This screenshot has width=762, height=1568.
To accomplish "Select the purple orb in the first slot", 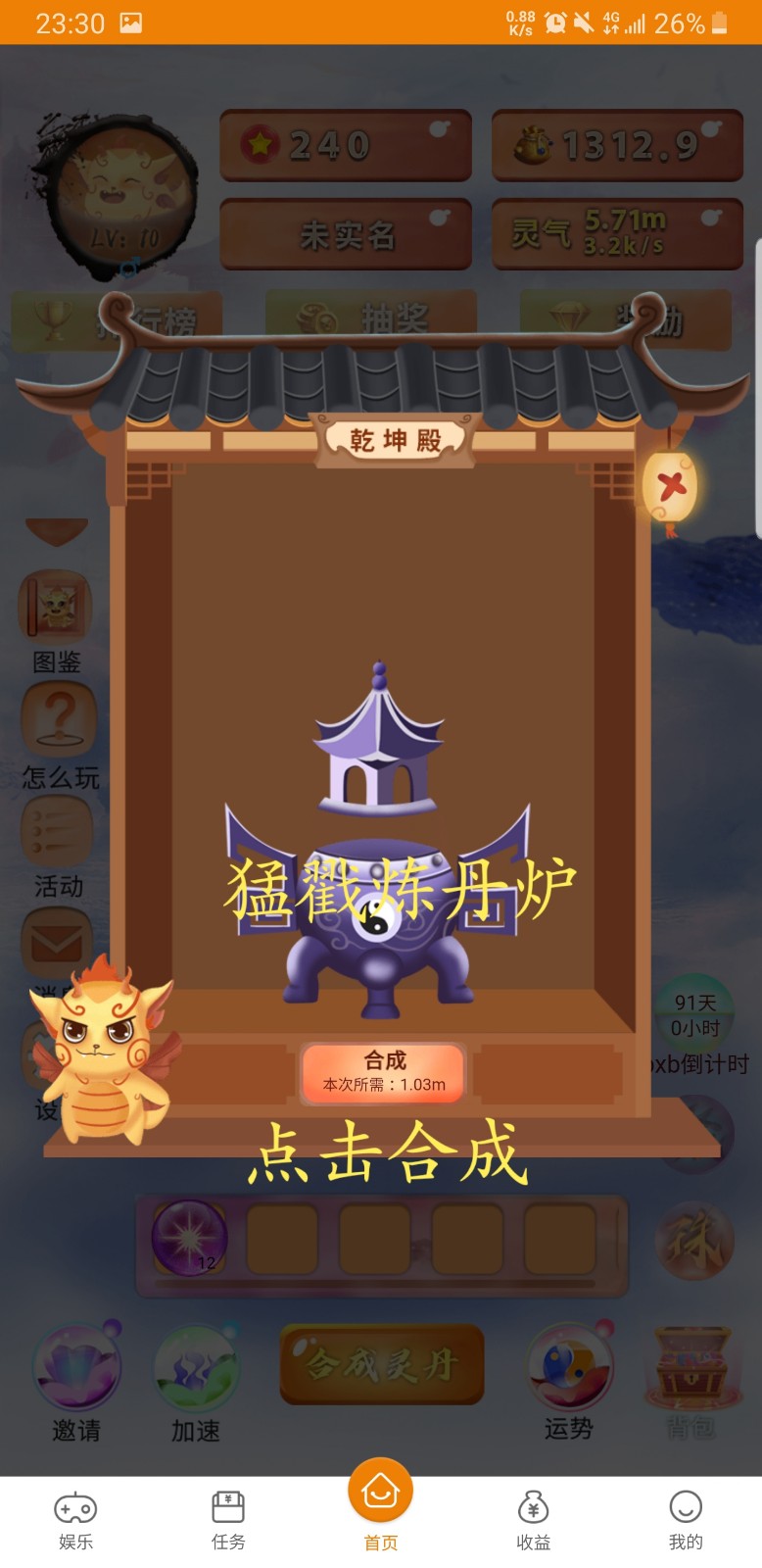I will pyautogui.click(x=189, y=1238).
